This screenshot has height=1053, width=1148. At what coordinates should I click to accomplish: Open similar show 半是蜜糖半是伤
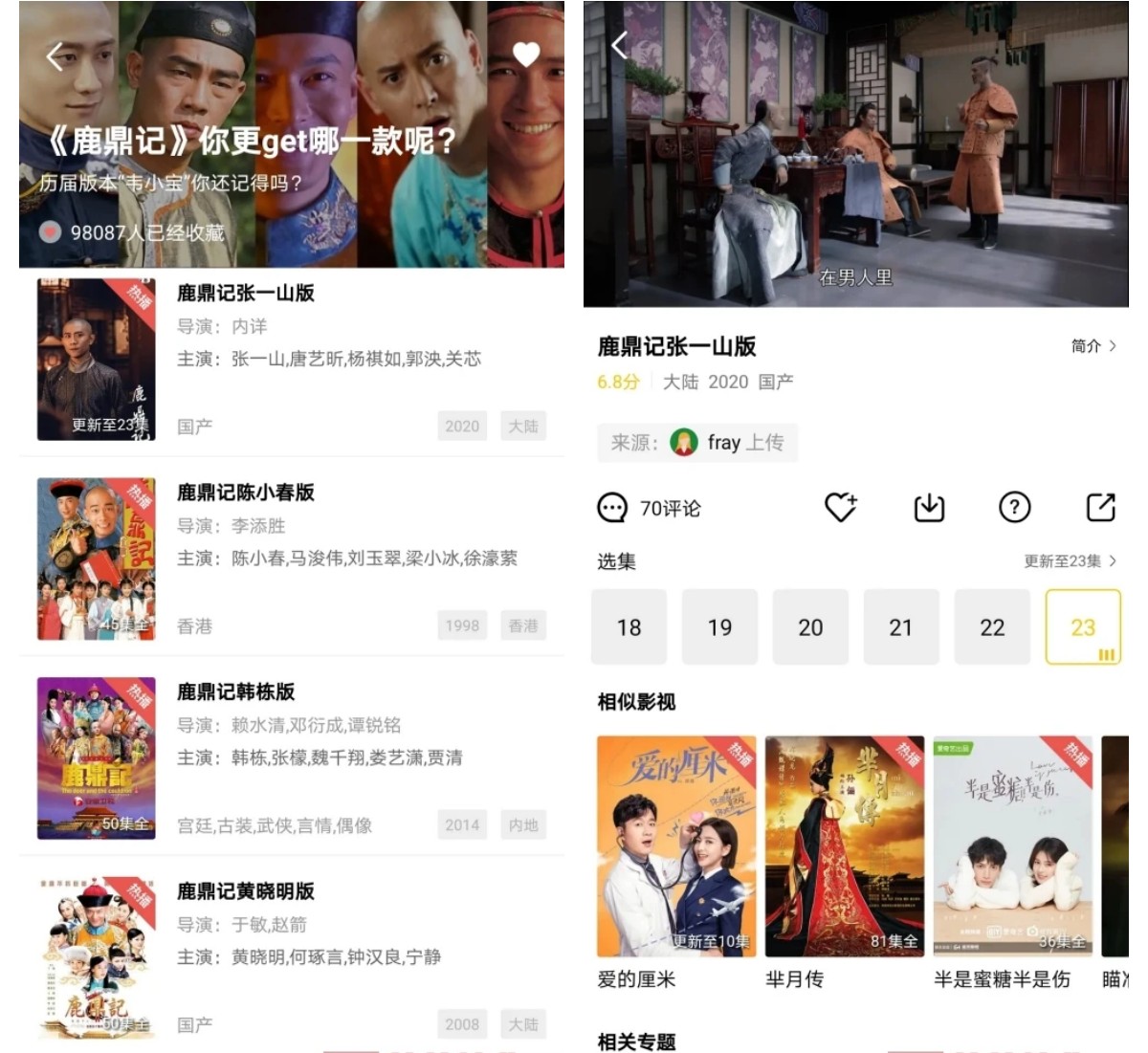1013,846
